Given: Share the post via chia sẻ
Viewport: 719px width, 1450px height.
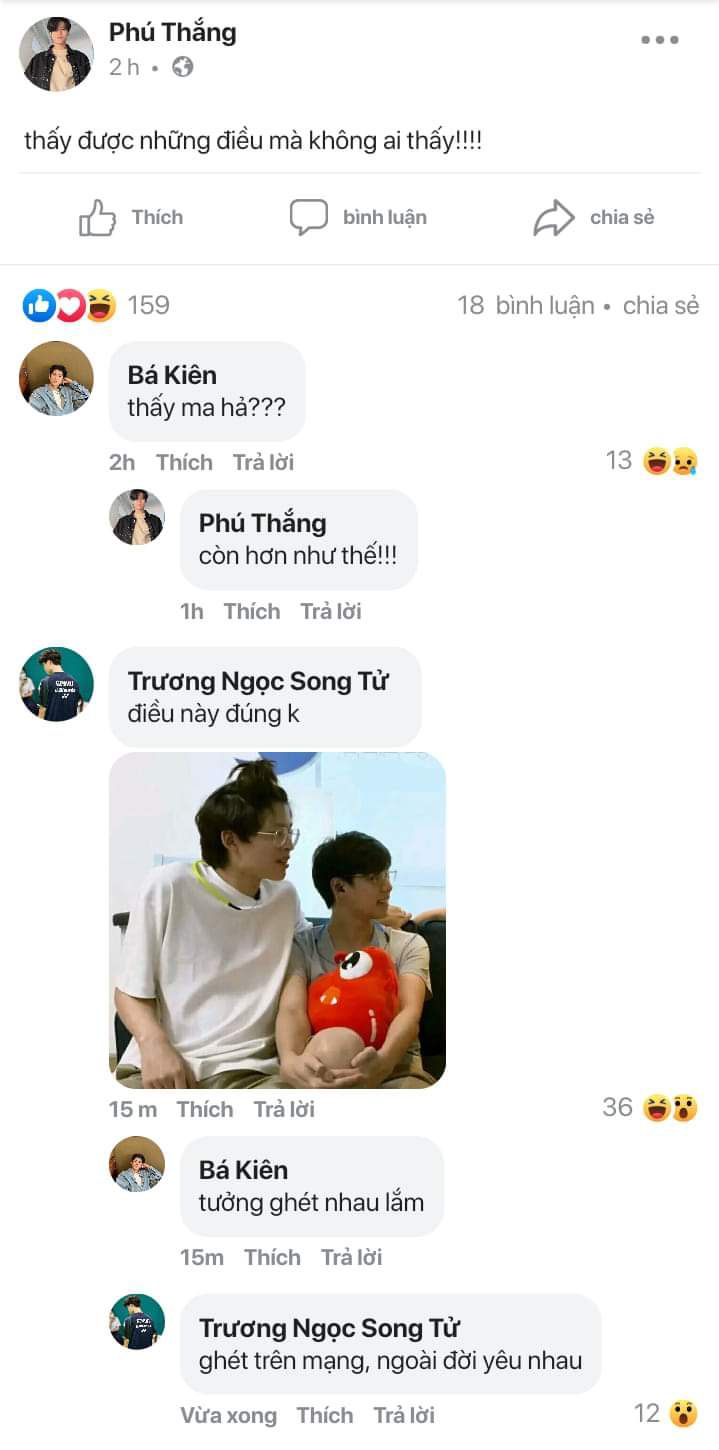Looking at the screenshot, I should pyautogui.click(x=594, y=217).
